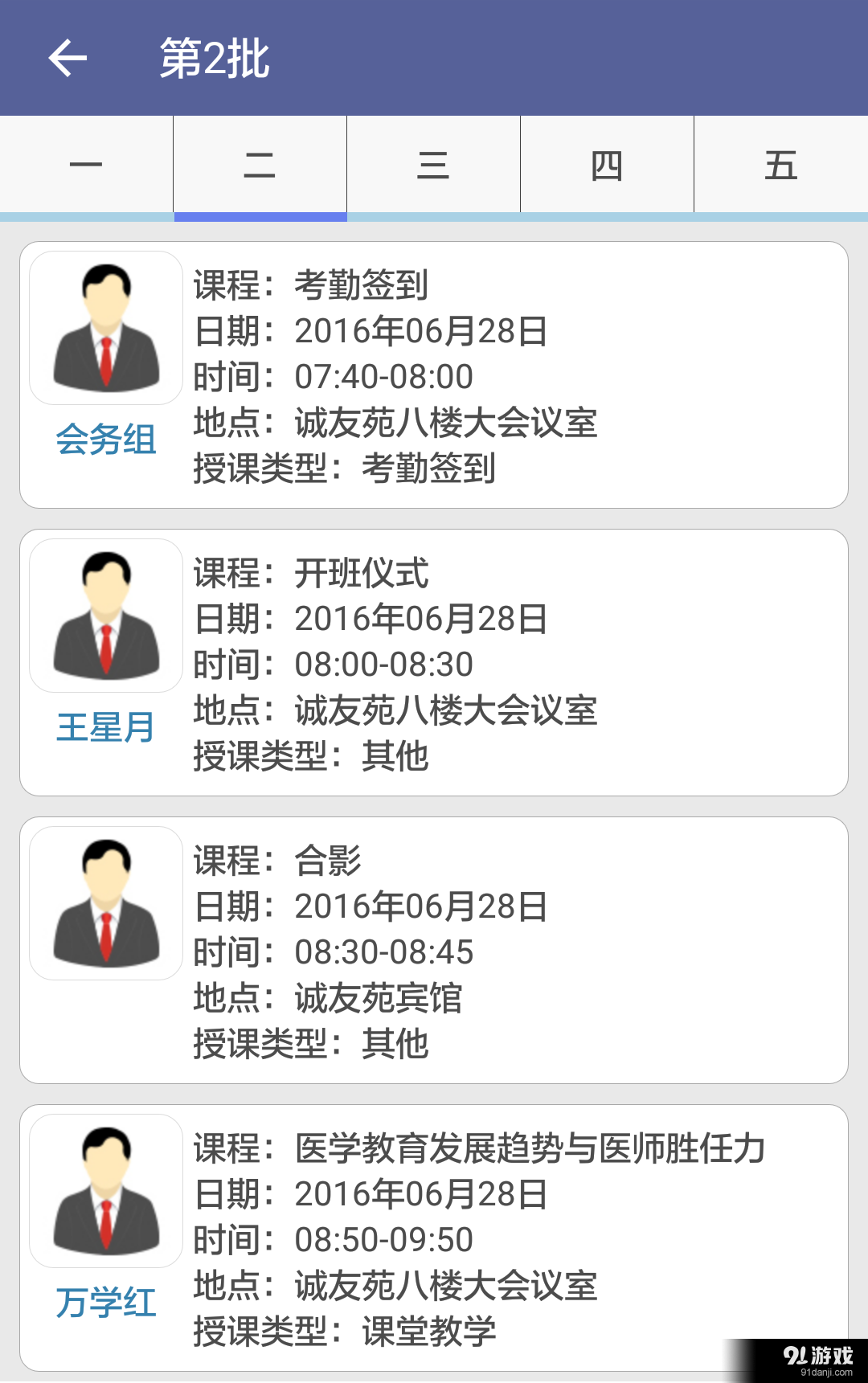
Task: Switch to the 三 tab
Action: (x=433, y=165)
